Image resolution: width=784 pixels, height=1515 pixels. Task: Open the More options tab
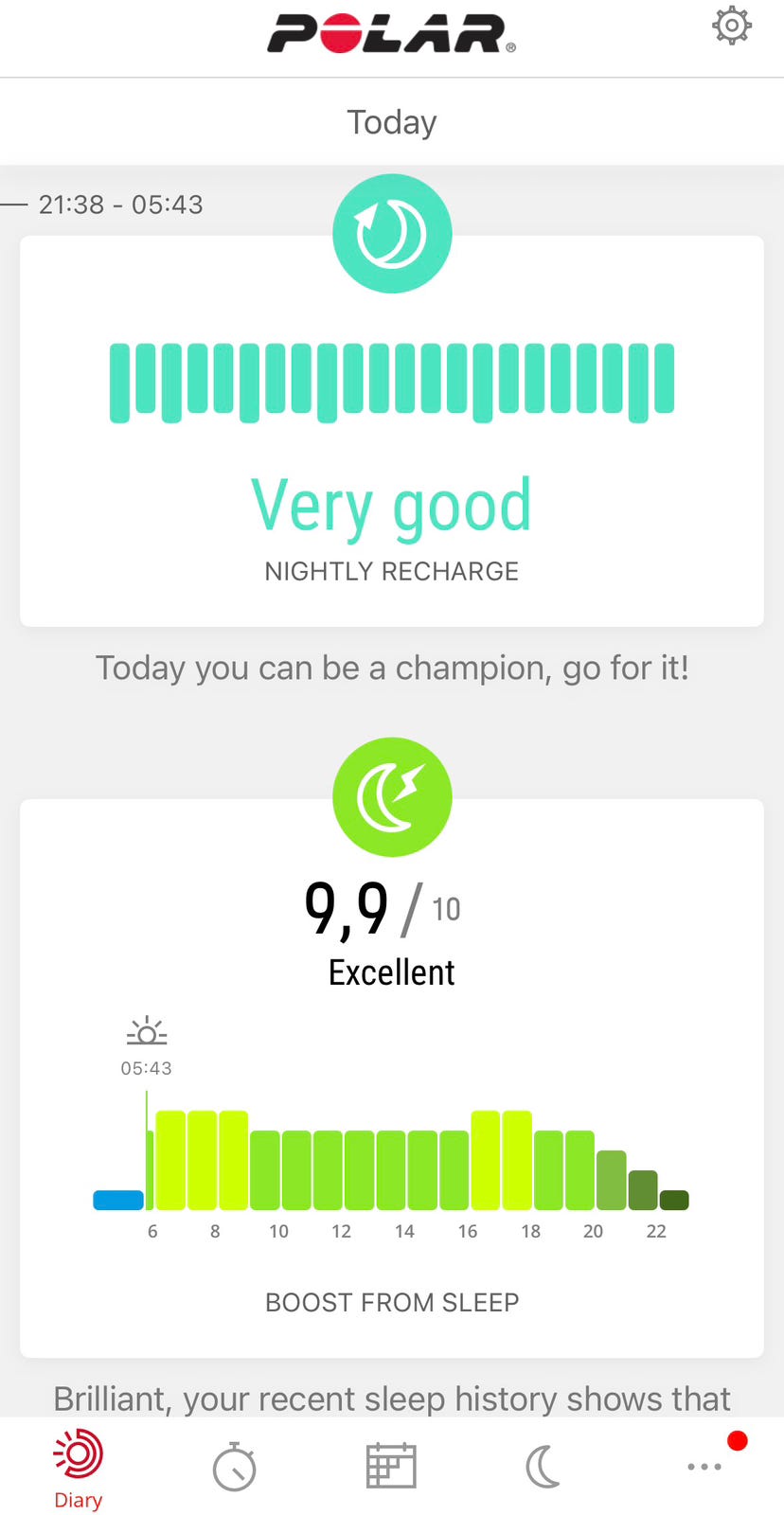704,1466
